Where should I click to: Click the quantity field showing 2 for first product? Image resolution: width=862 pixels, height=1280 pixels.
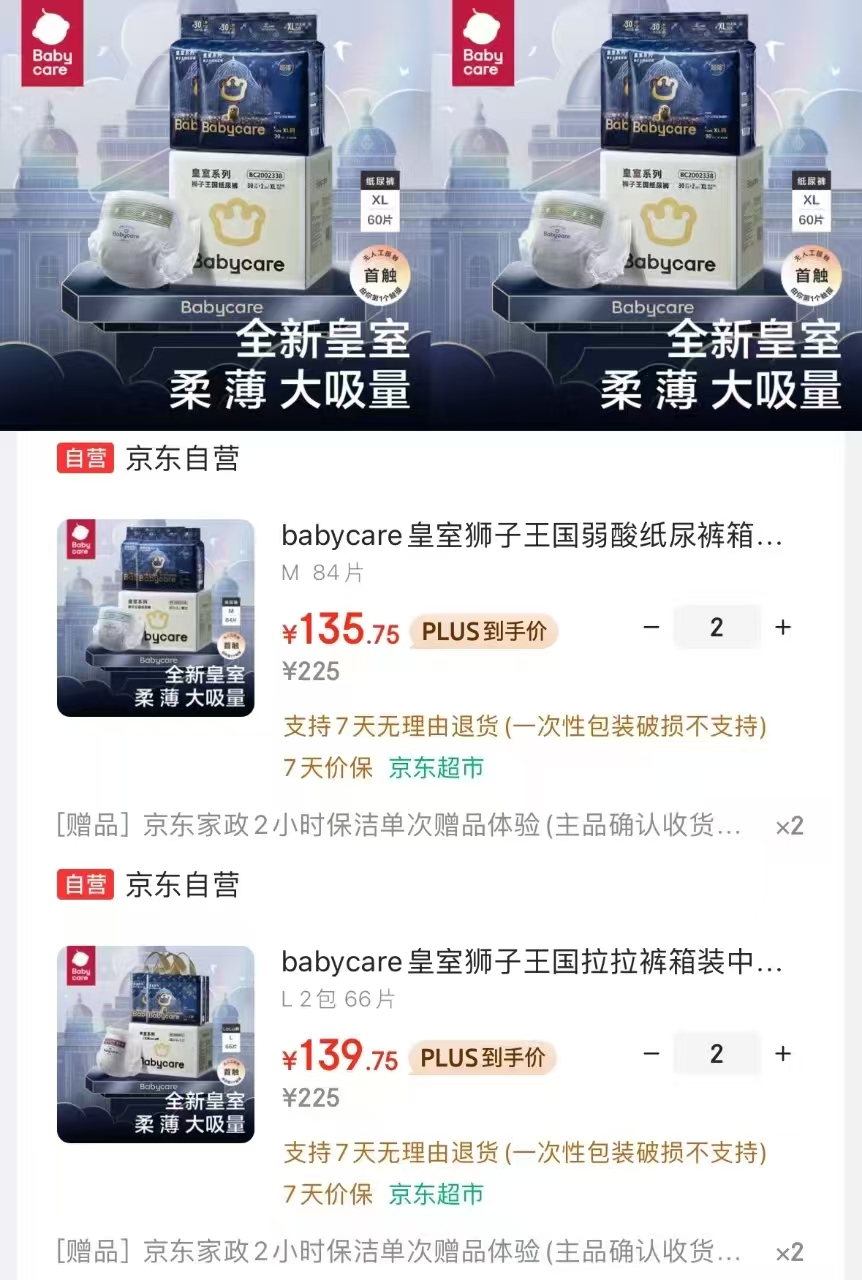click(717, 627)
